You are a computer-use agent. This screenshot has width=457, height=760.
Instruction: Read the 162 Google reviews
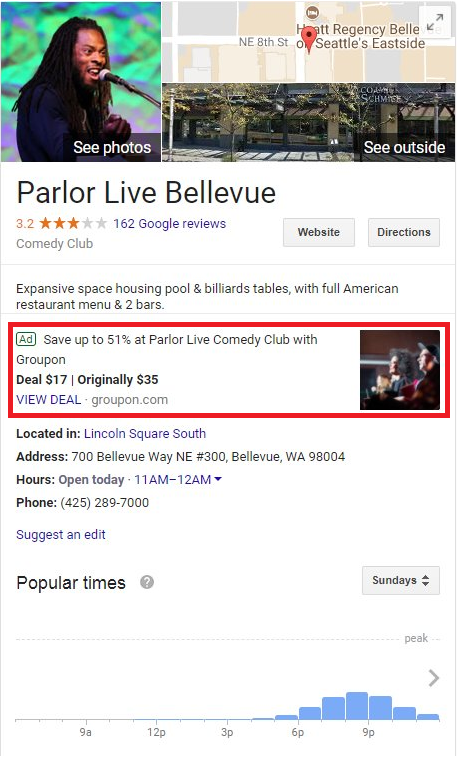click(170, 223)
